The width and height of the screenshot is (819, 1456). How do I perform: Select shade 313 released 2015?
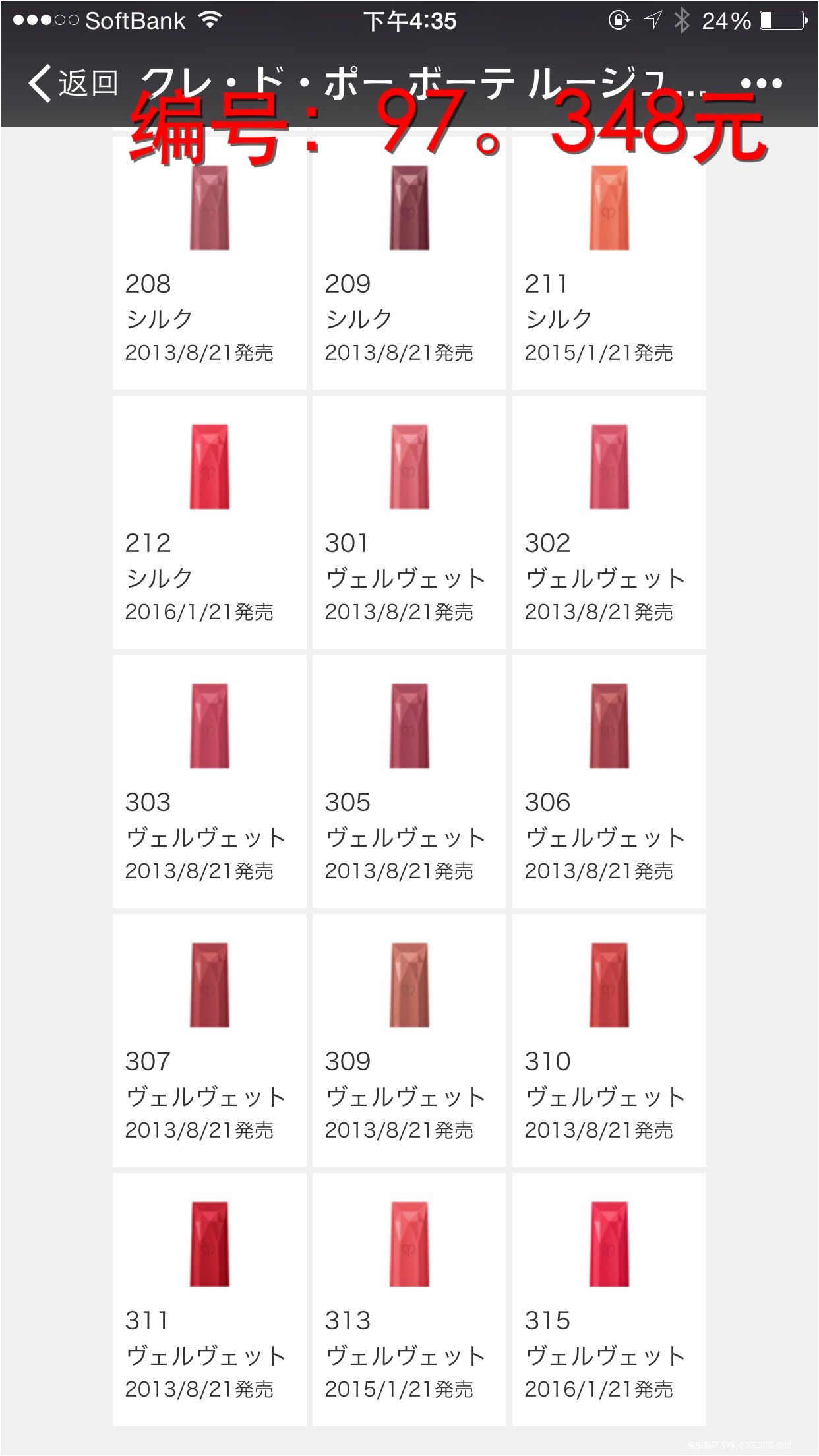[x=409, y=1300]
